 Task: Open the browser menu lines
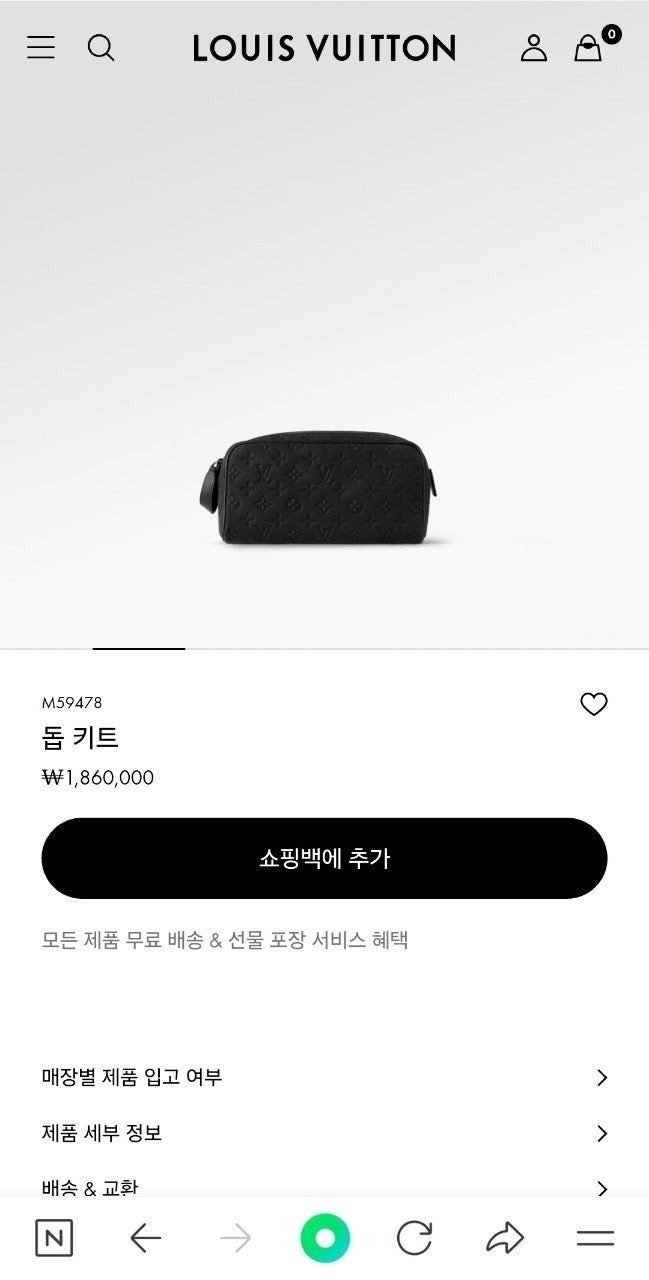coord(595,1239)
